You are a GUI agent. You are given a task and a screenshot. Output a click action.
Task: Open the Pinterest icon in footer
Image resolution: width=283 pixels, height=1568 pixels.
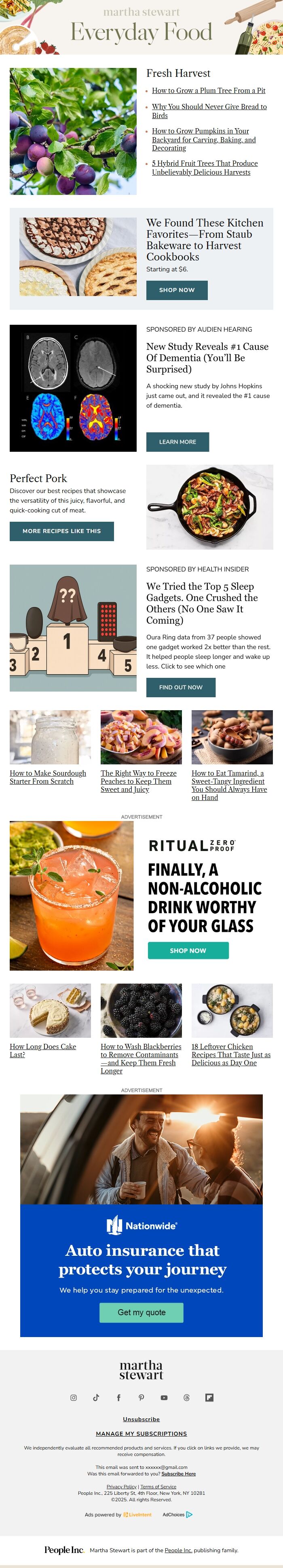[x=141, y=1398]
